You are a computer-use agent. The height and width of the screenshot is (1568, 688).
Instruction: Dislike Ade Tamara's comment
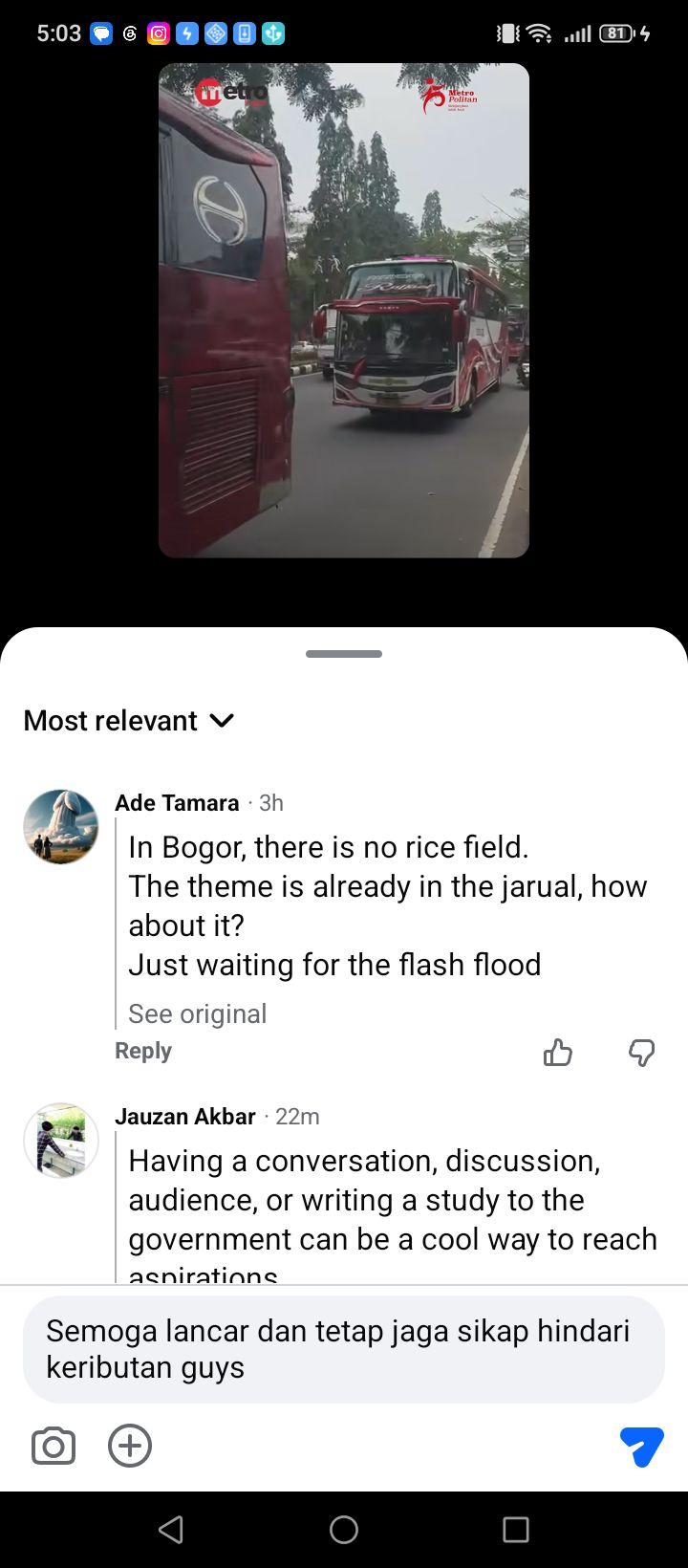tap(642, 1053)
